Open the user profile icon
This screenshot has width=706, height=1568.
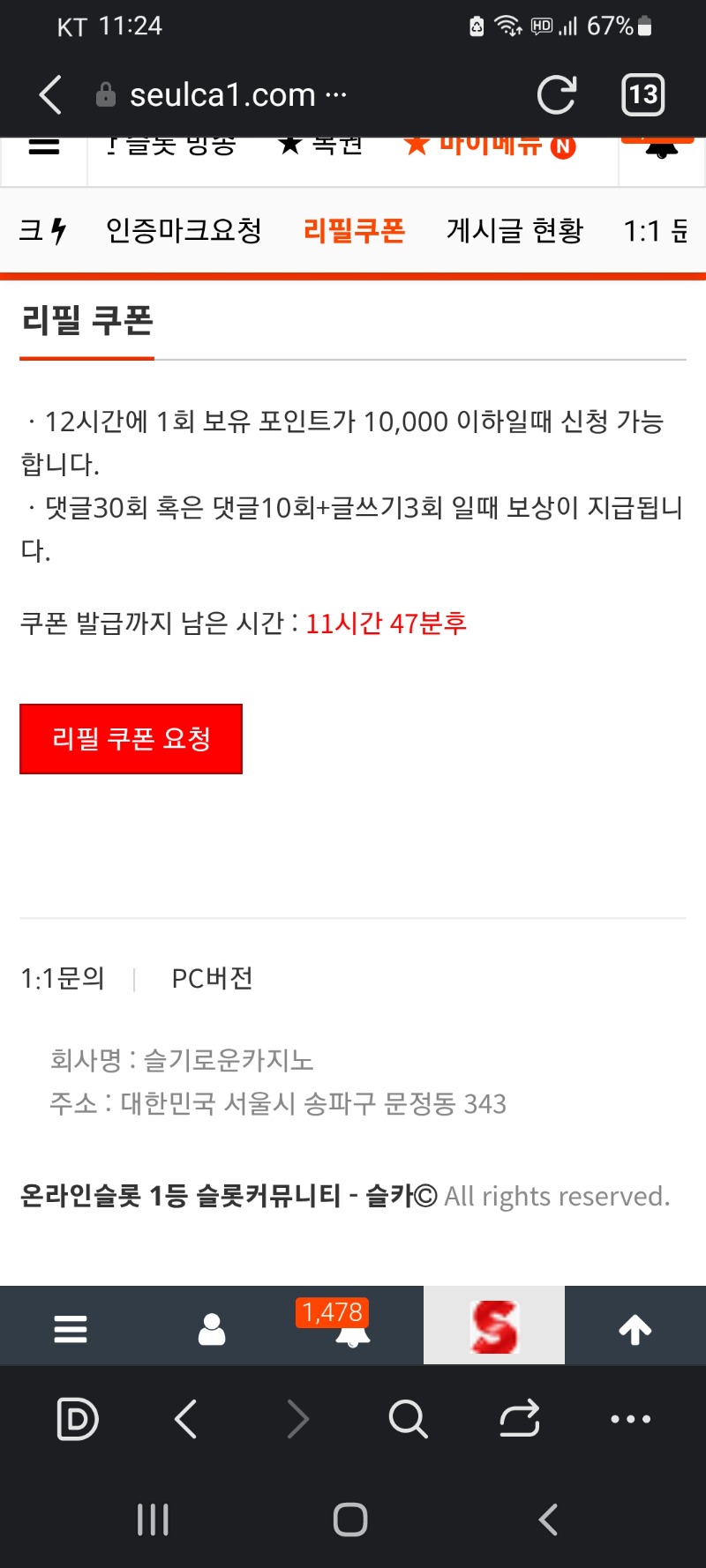(212, 1328)
